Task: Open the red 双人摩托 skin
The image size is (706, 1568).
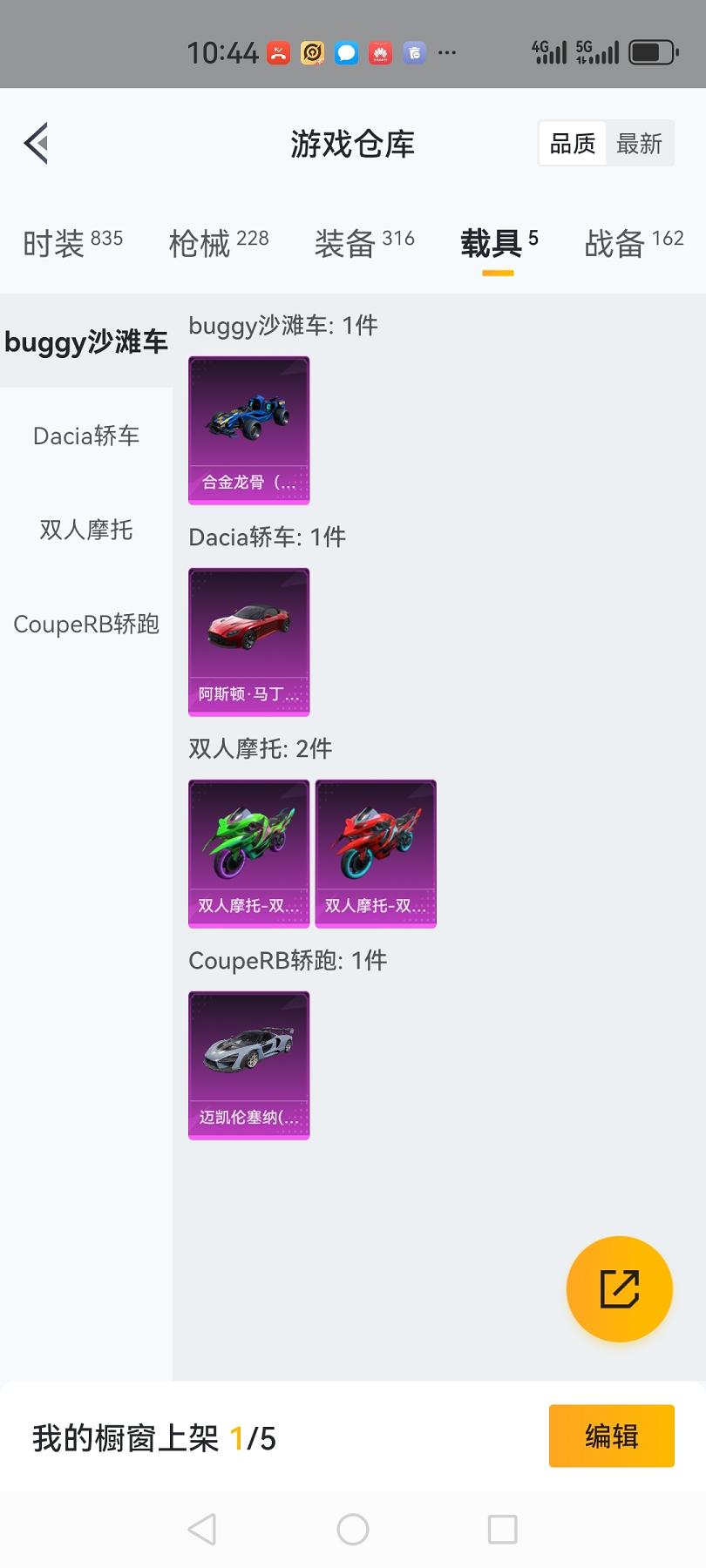Action: tap(376, 854)
